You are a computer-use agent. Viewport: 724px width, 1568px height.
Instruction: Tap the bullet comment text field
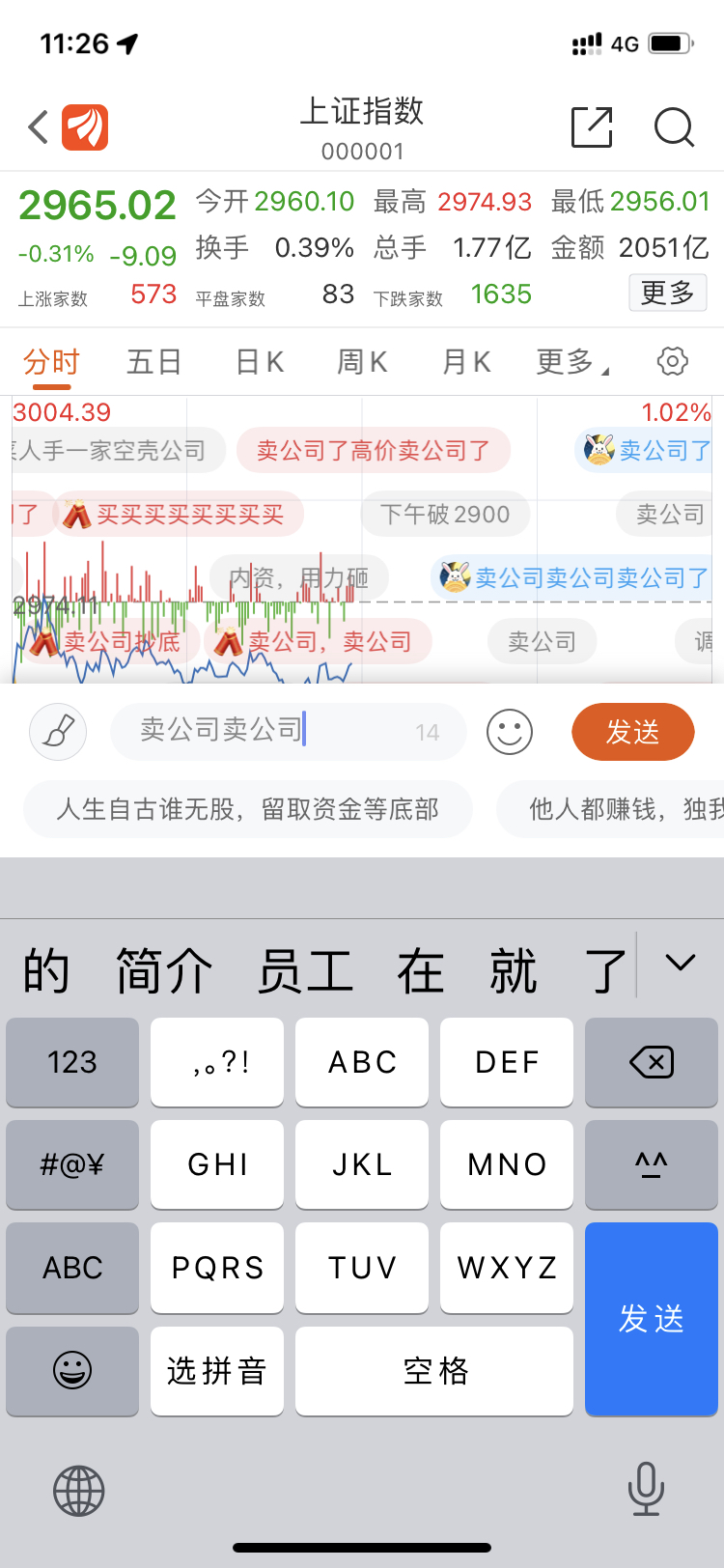[289, 731]
